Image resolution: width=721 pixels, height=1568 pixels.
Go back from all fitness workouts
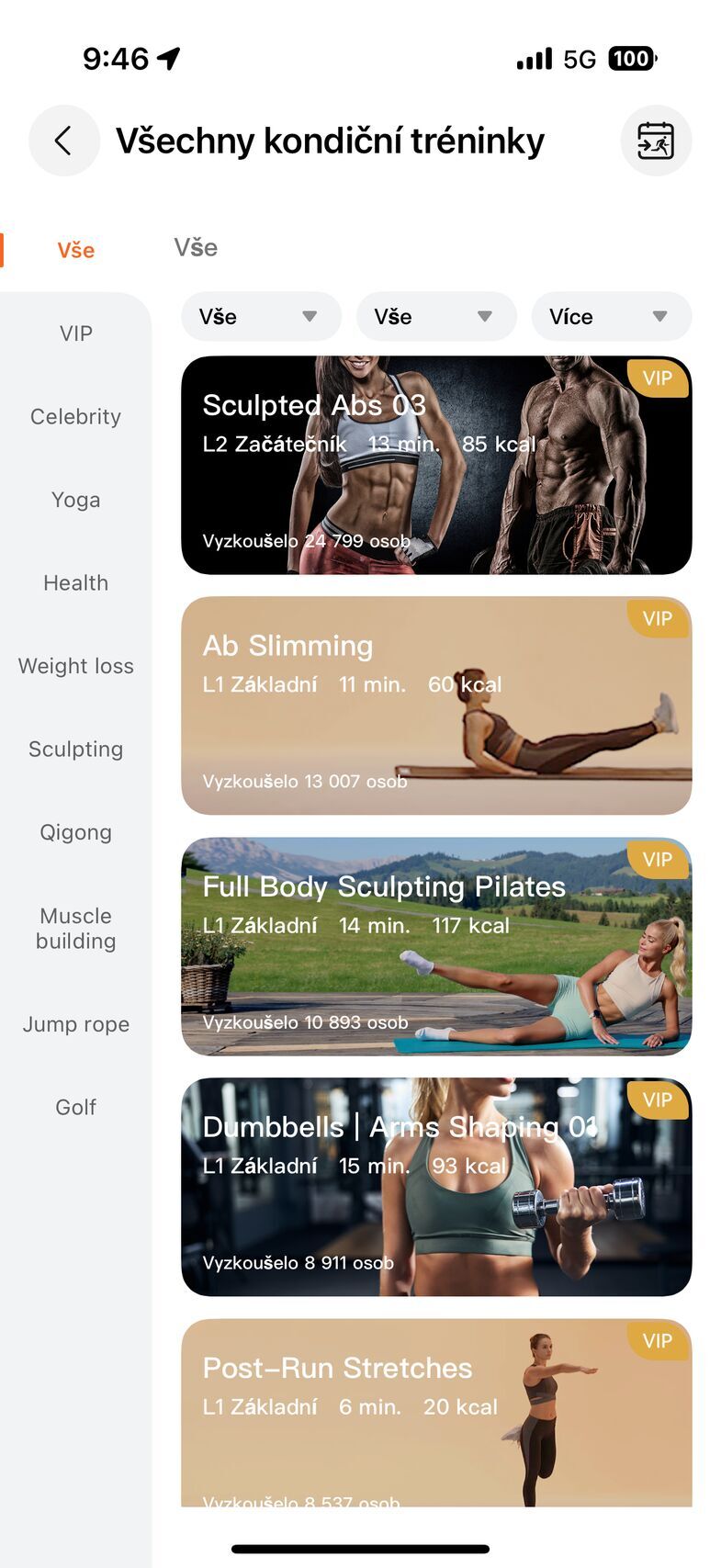[x=63, y=141]
